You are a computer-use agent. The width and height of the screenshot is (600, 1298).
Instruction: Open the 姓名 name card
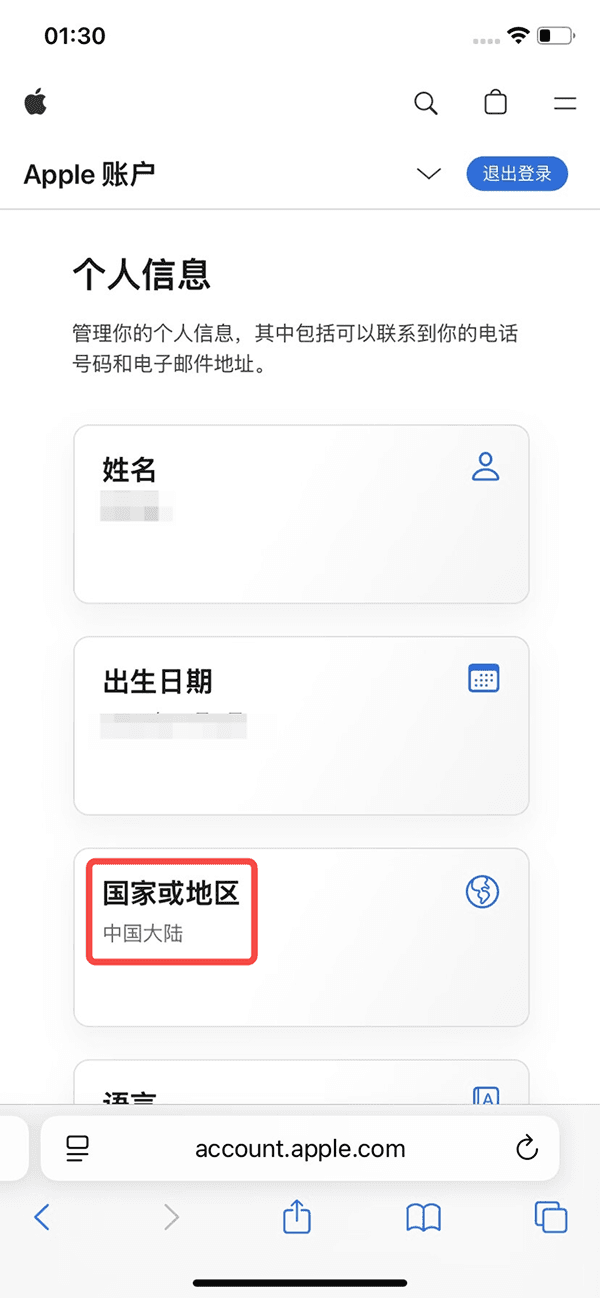[x=301, y=514]
